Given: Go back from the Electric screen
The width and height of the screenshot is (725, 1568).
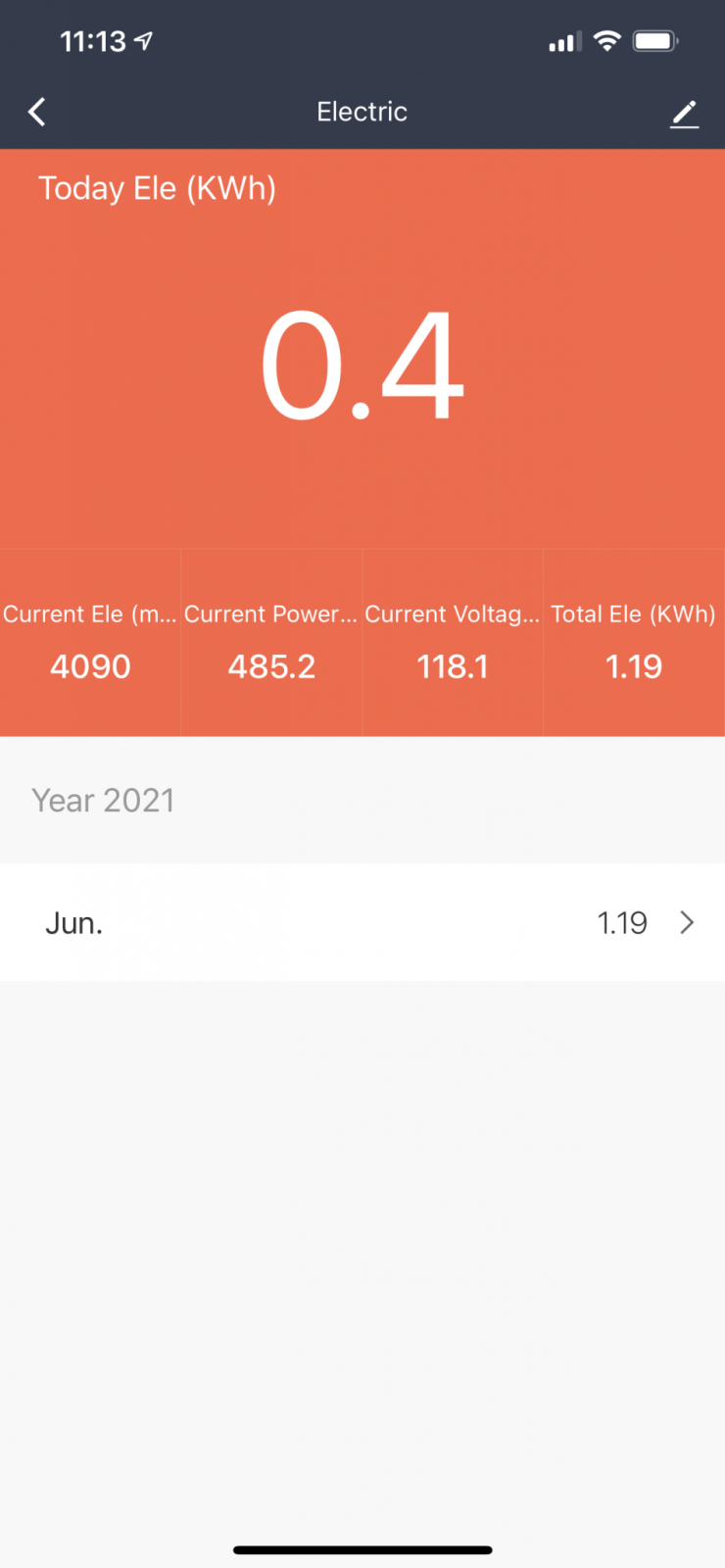Looking at the screenshot, I should tap(37, 112).
